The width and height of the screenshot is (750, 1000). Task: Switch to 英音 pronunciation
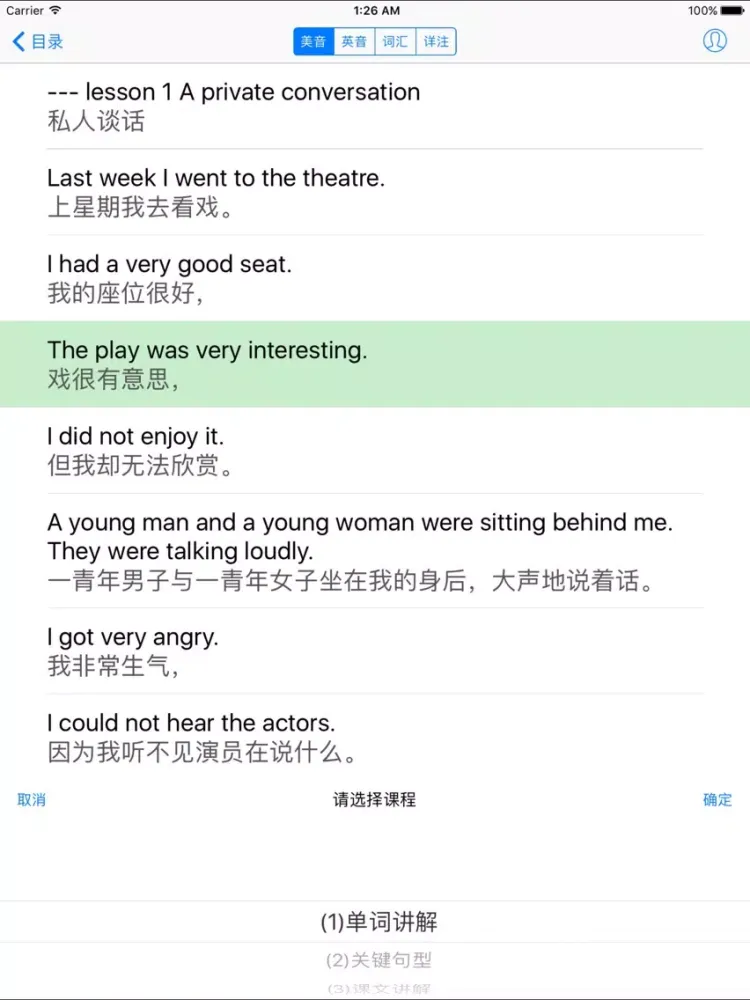coord(354,42)
